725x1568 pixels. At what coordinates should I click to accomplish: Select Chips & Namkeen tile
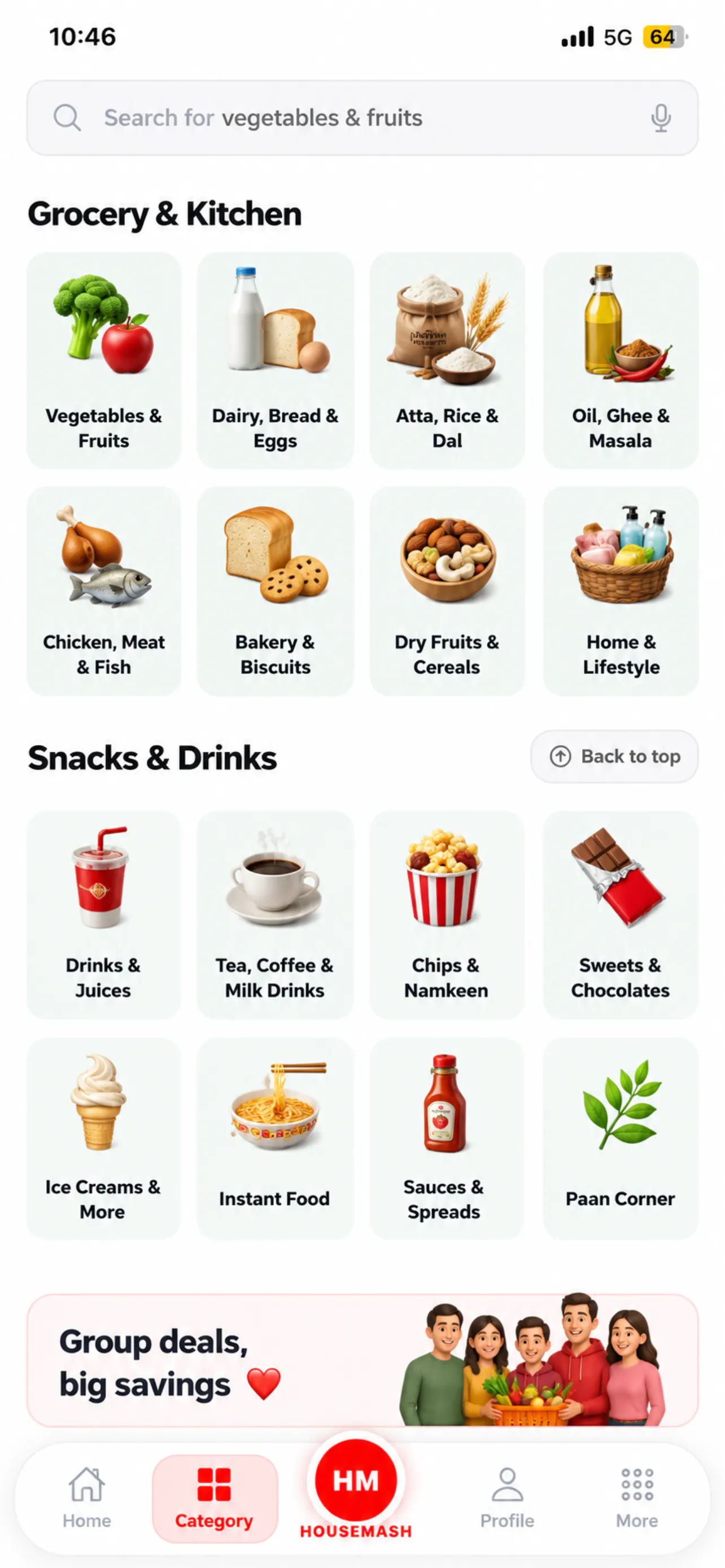point(447,914)
